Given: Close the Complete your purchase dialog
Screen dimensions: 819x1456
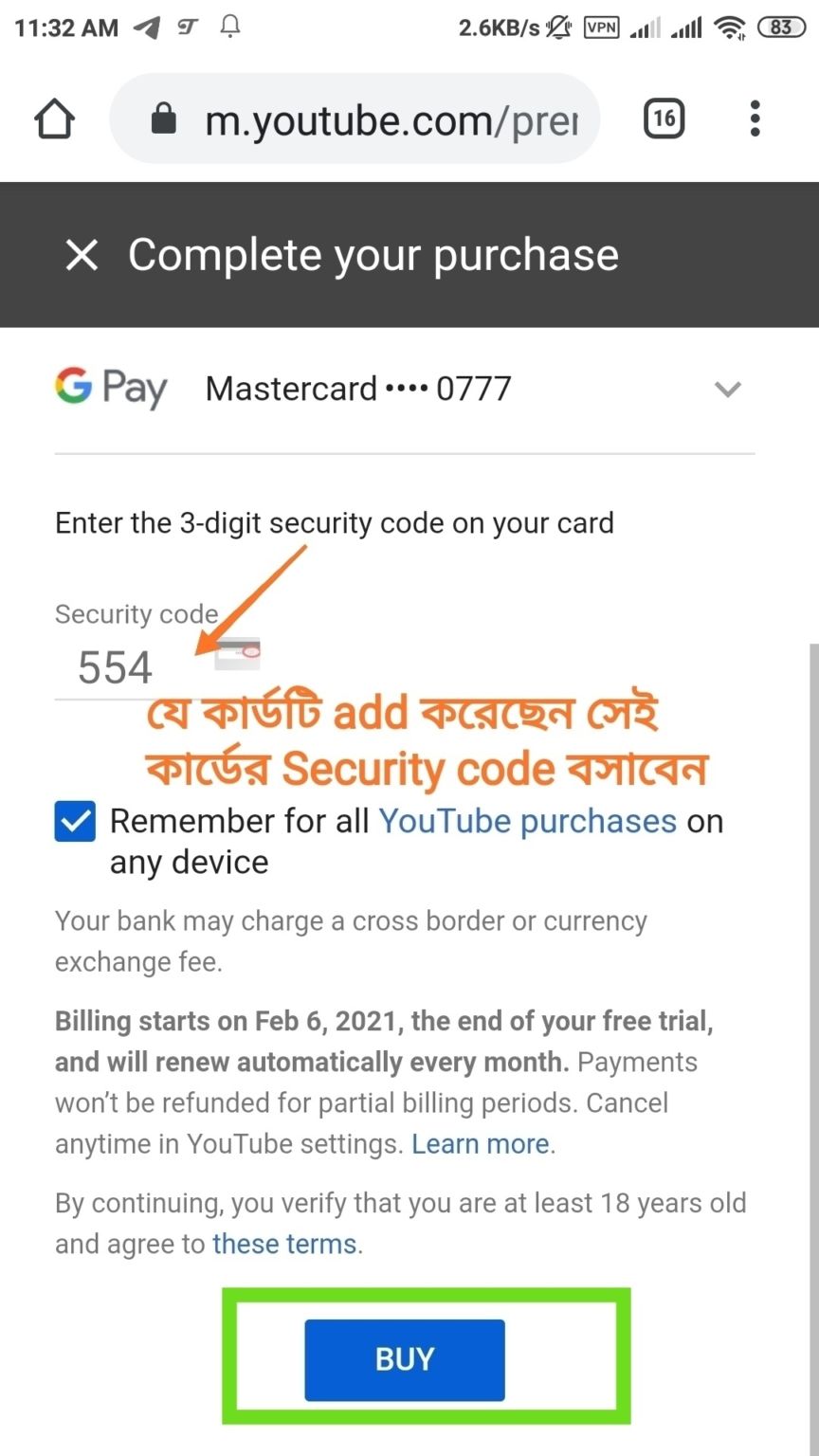Looking at the screenshot, I should (82, 255).
